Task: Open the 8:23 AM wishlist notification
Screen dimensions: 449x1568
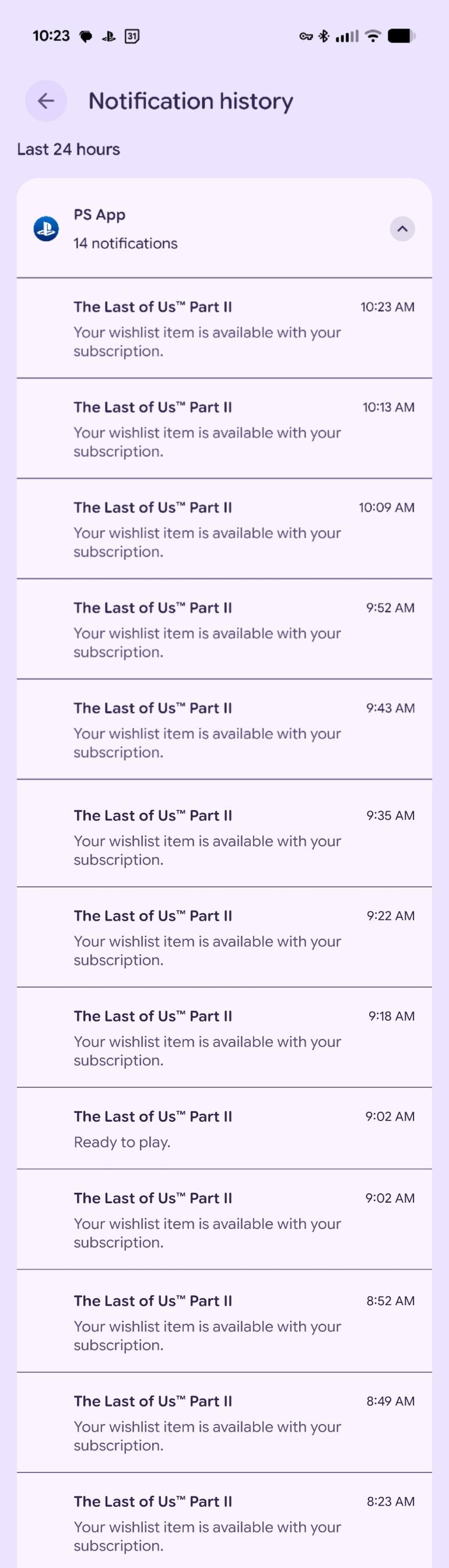Action: point(224,1523)
